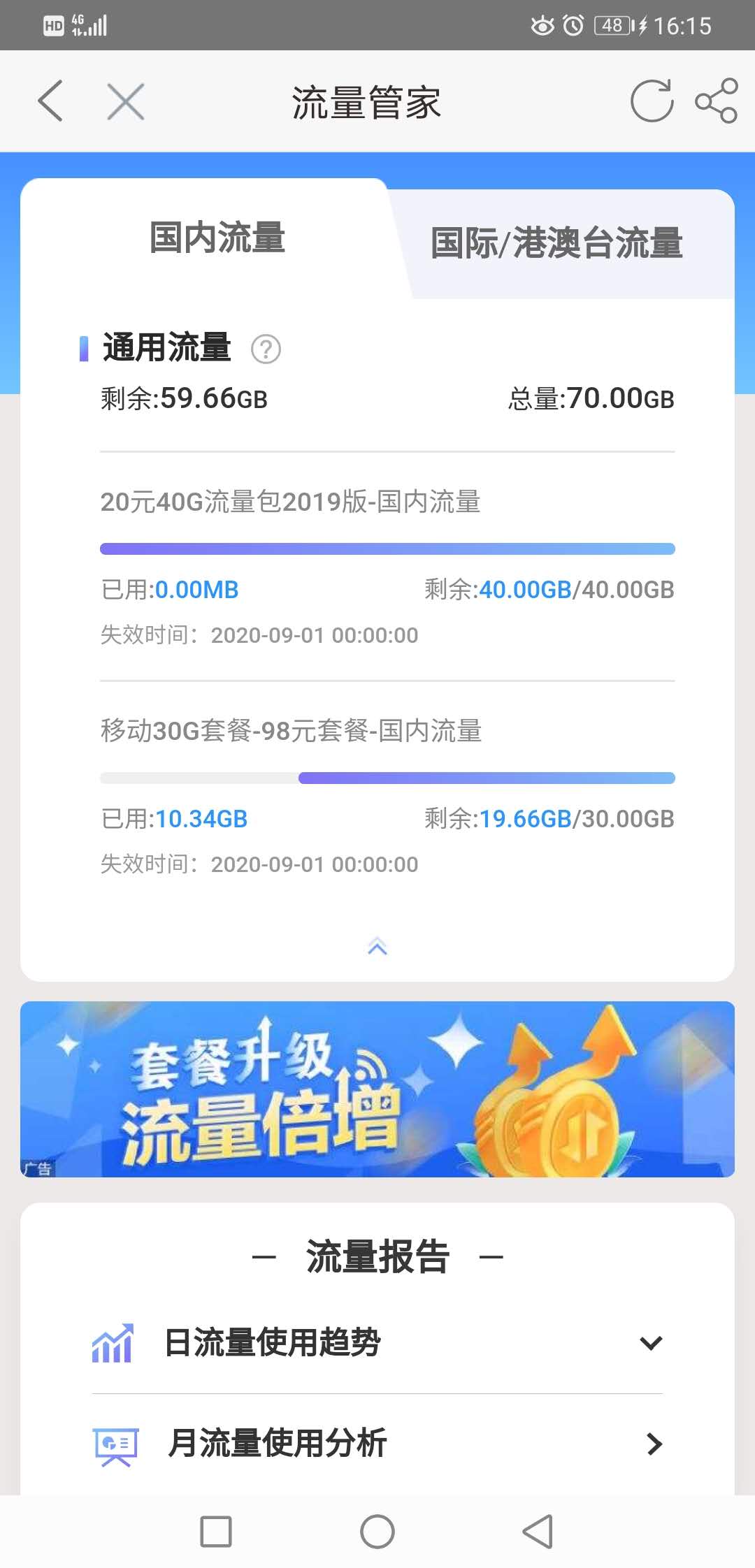
Task: Tap the 20元40G流量包 usage progress bar
Action: [387, 548]
